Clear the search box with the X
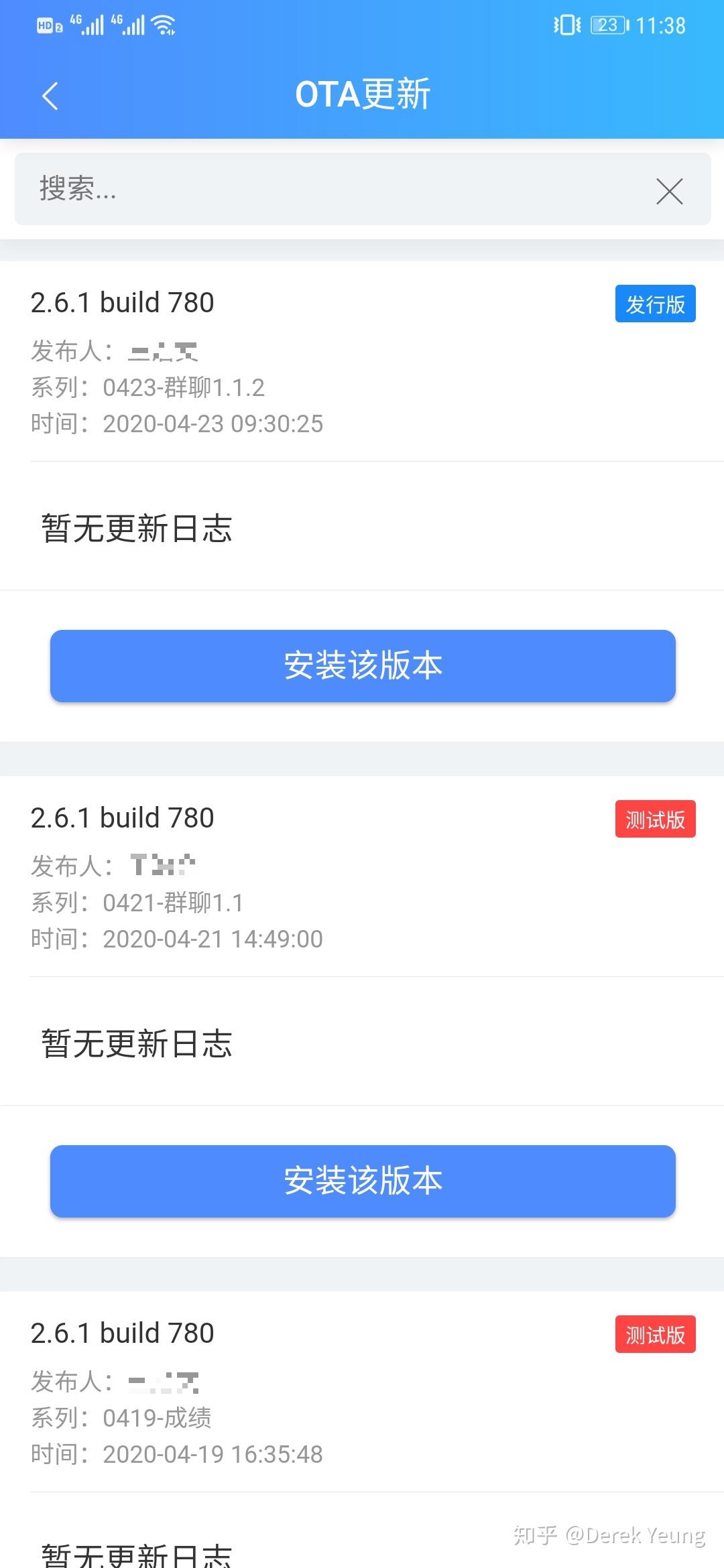 coord(669,191)
